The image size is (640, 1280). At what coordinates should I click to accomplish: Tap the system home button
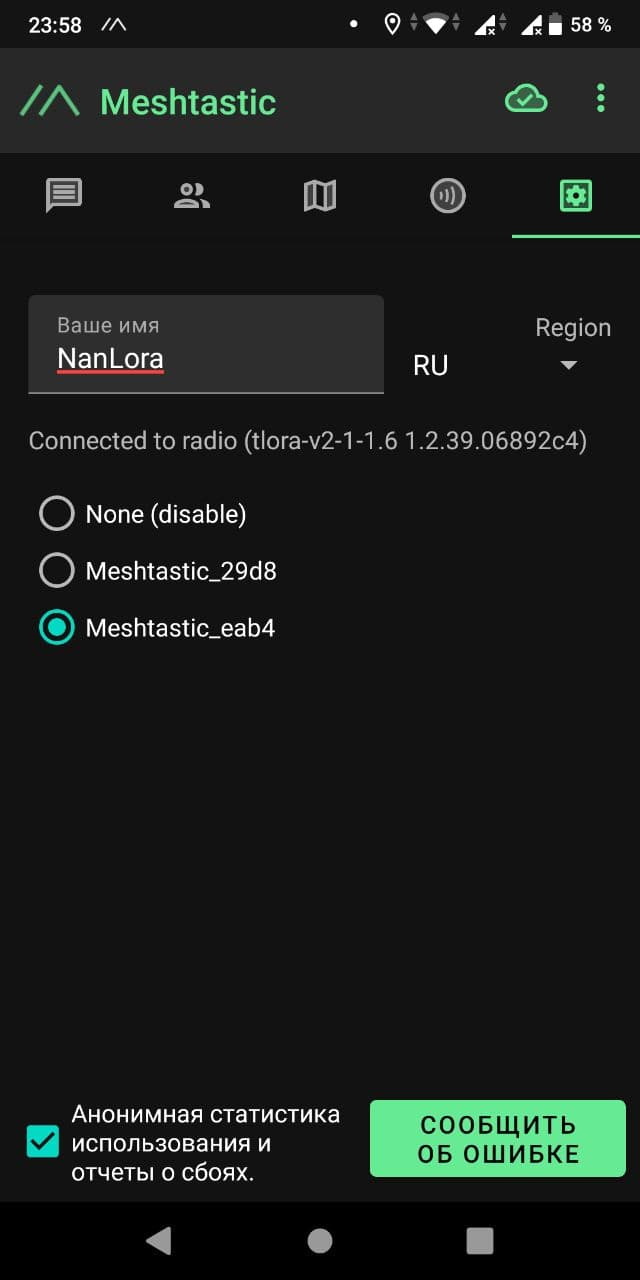coord(320,1240)
